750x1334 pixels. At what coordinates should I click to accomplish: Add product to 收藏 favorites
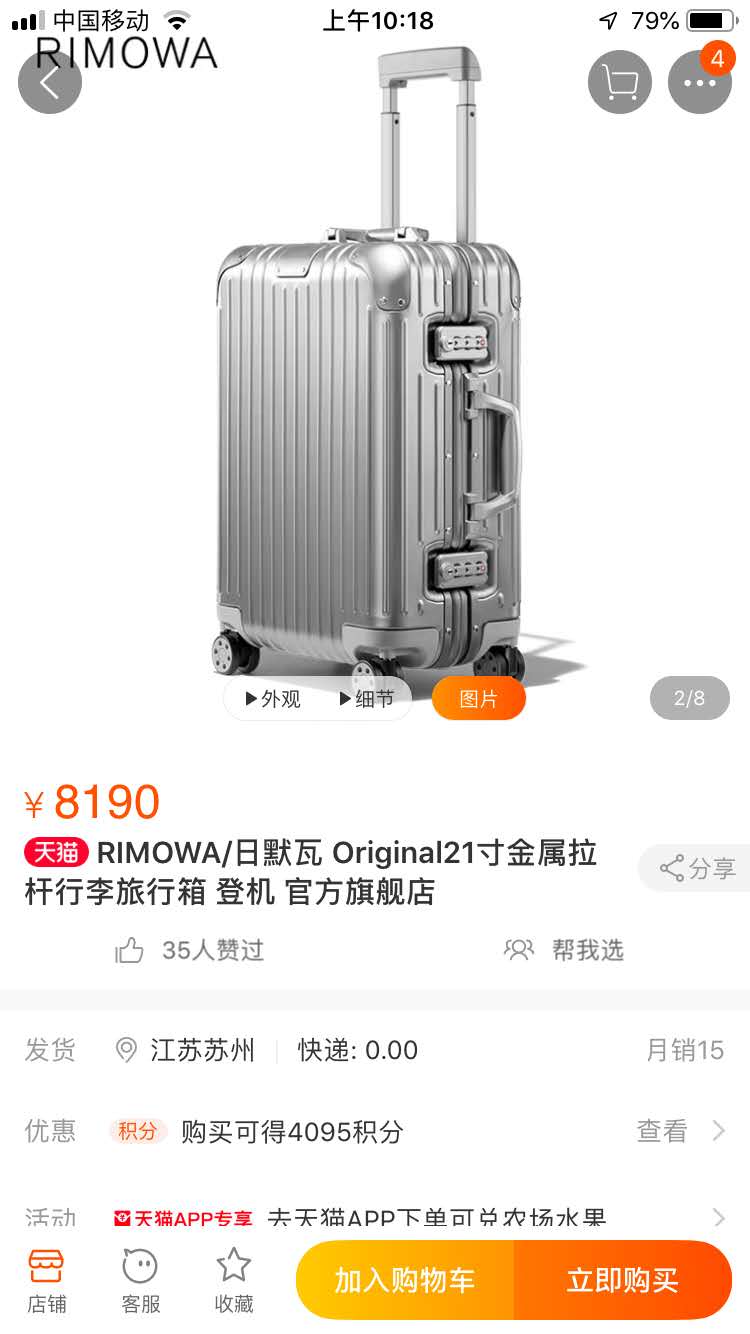(234, 1280)
